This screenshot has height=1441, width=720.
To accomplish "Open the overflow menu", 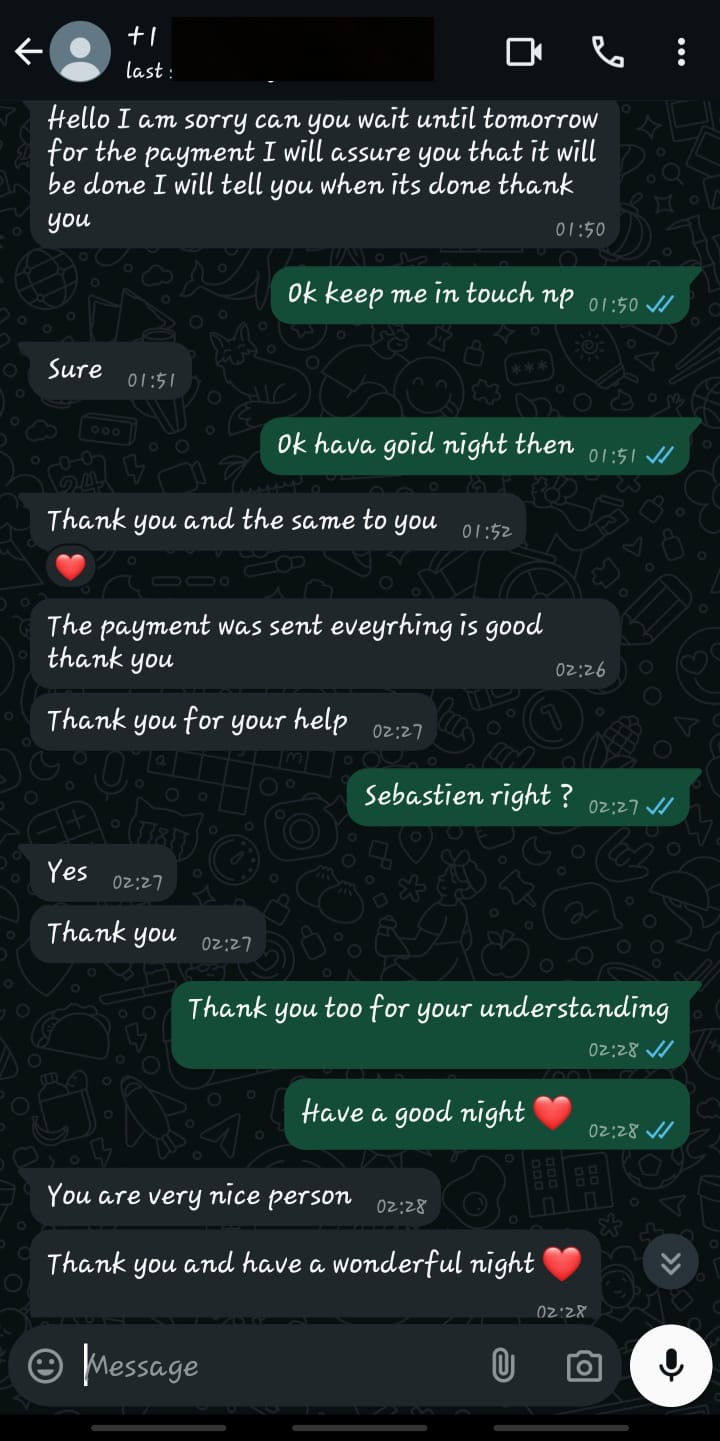I will coord(681,52).
